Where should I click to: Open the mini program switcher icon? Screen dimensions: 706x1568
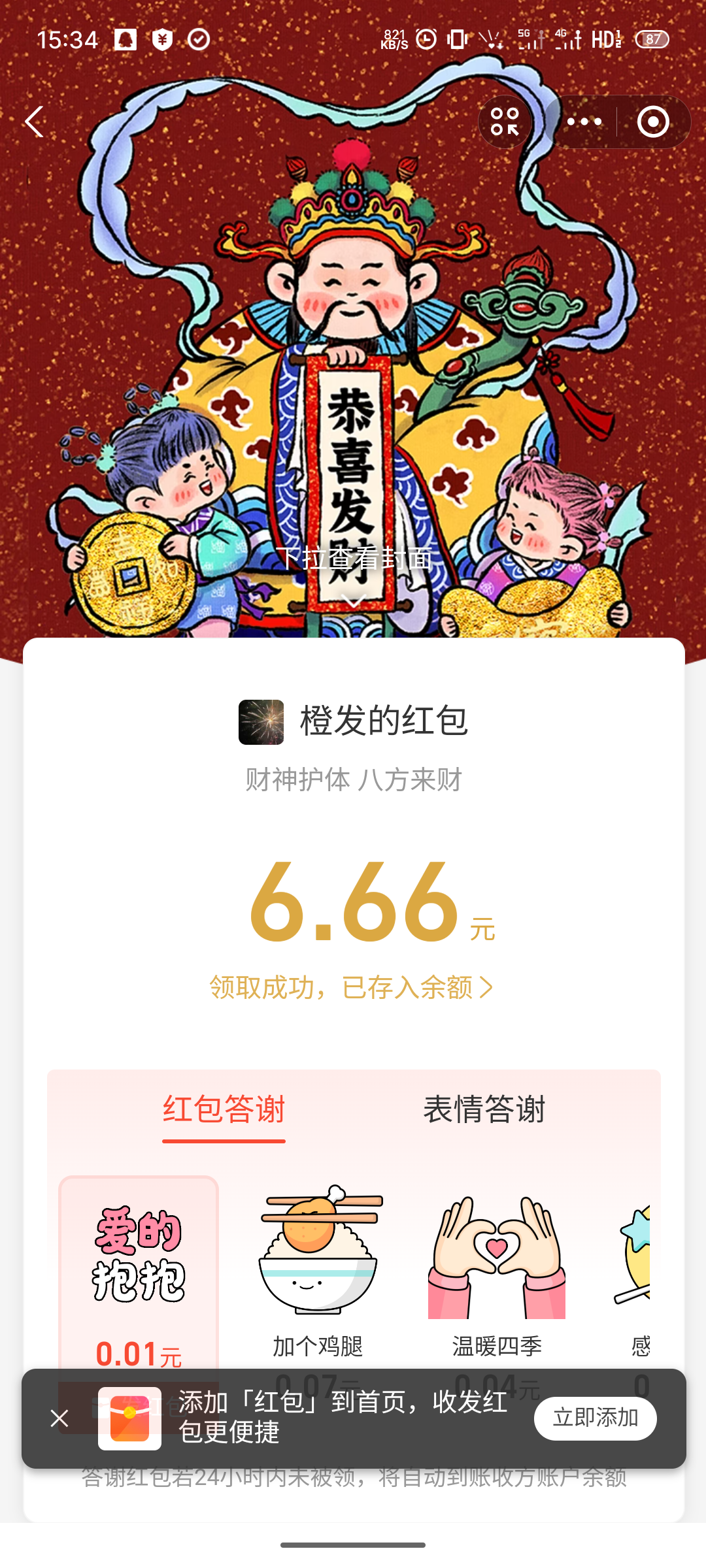505,122
